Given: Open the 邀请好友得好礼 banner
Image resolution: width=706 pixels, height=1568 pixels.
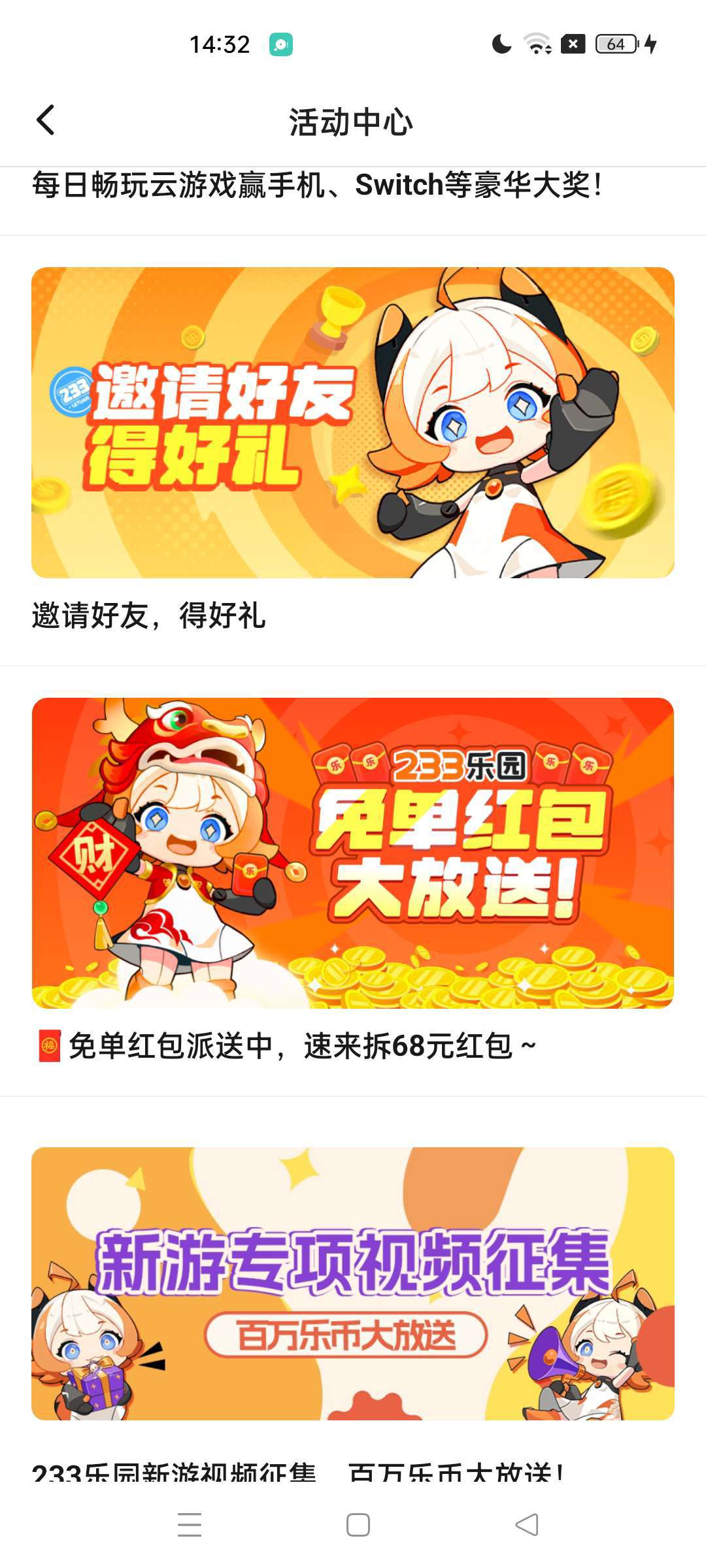Looking at the screenshot, I should click(353, 422).
